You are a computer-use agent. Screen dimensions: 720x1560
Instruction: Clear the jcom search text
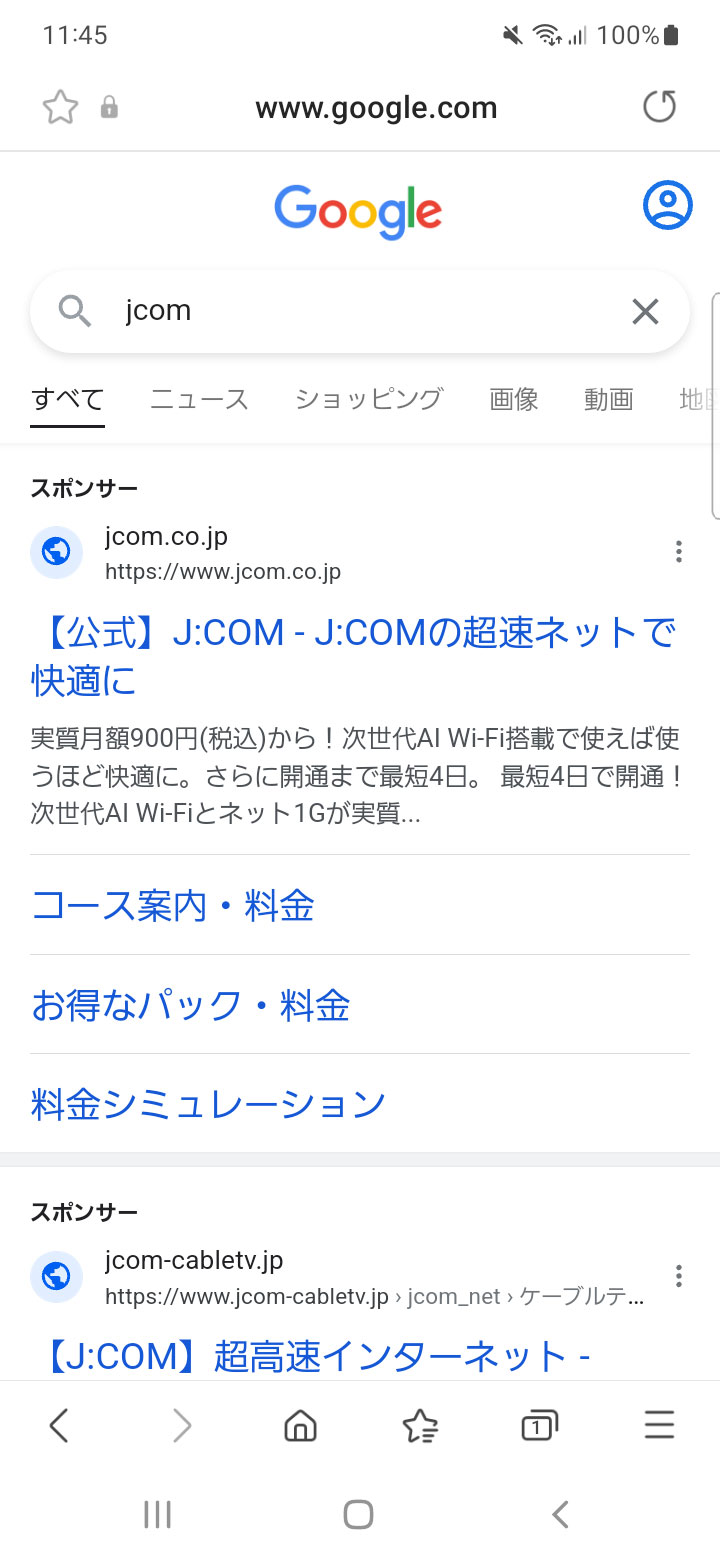[x=645, y=312]
